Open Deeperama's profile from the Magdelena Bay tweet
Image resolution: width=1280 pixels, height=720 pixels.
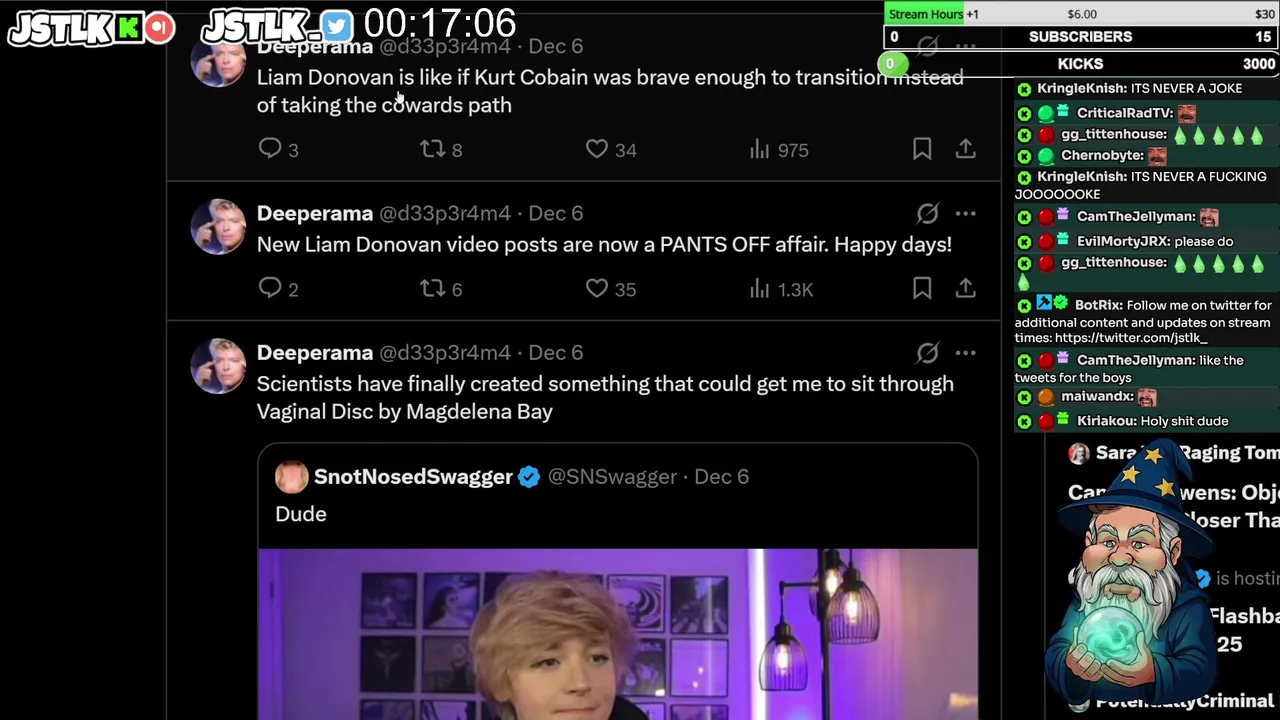[314, 353]
